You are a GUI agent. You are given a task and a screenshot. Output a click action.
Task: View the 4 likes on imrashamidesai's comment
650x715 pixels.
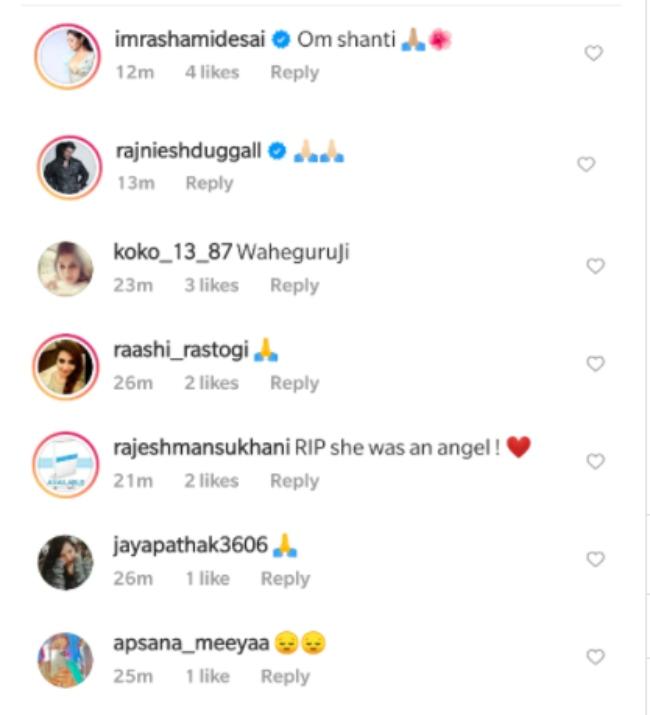click(210, 72)
